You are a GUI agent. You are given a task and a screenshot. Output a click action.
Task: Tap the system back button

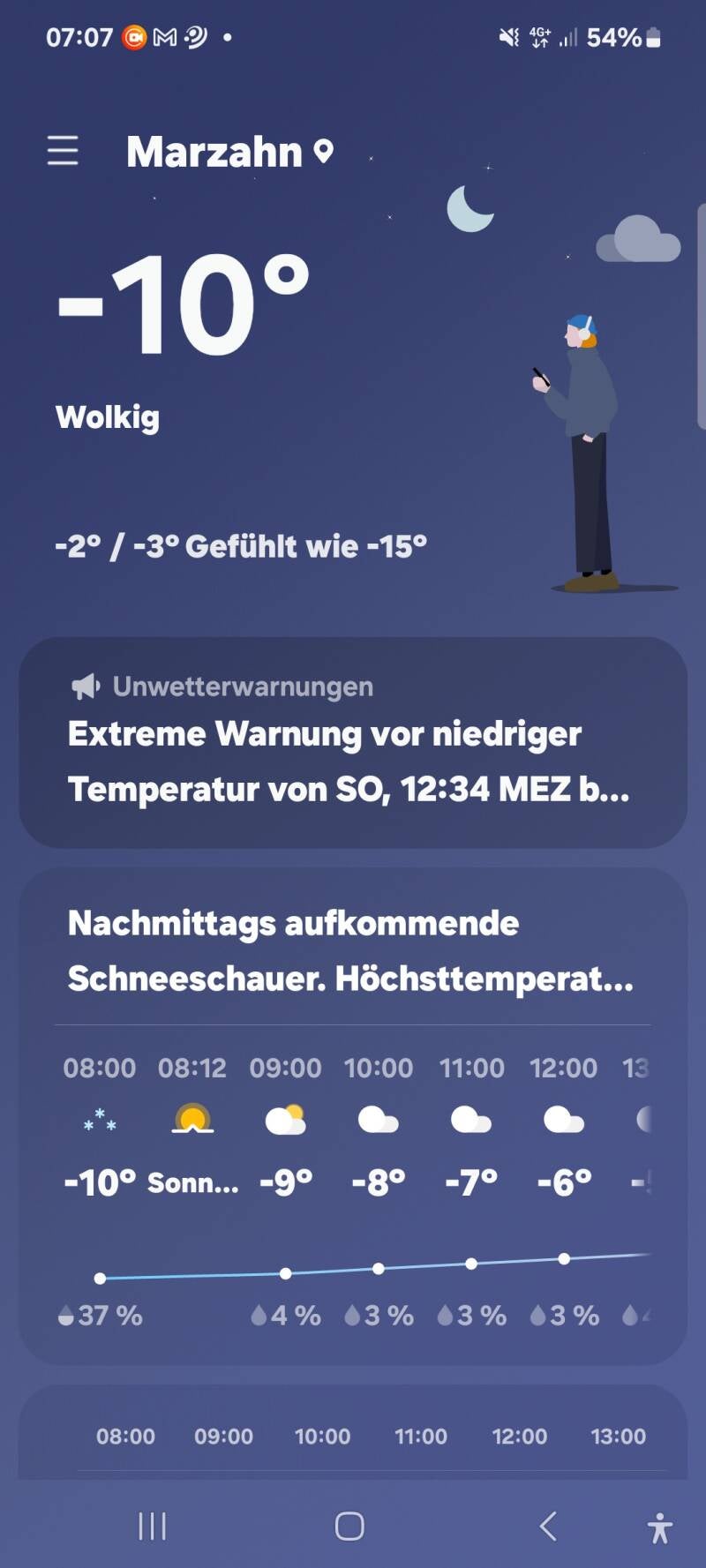[548, 1526]
